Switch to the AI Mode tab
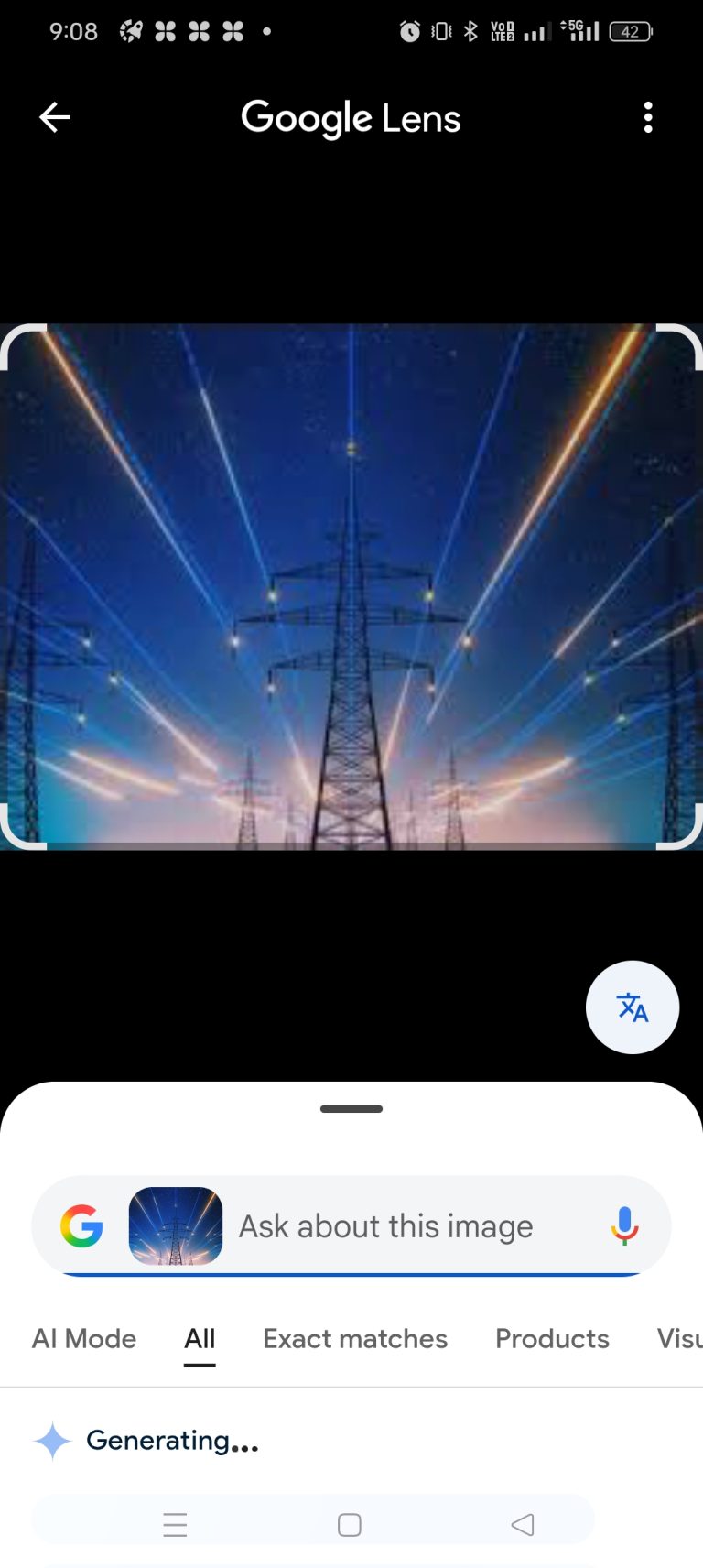This screenshot has width=703, height=1568. (84, 1338)
